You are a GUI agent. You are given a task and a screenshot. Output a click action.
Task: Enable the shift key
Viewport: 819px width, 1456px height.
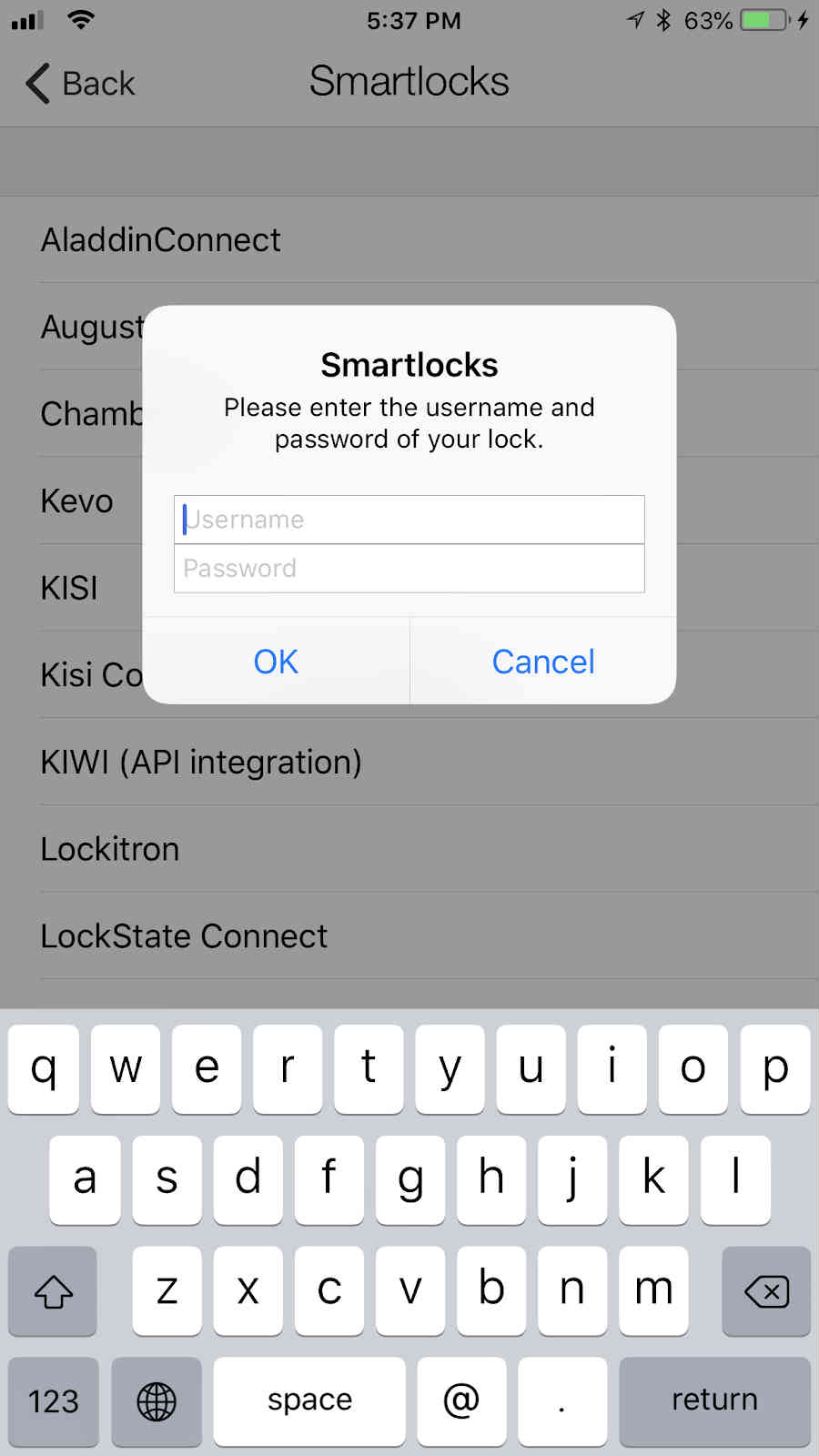53,1290
